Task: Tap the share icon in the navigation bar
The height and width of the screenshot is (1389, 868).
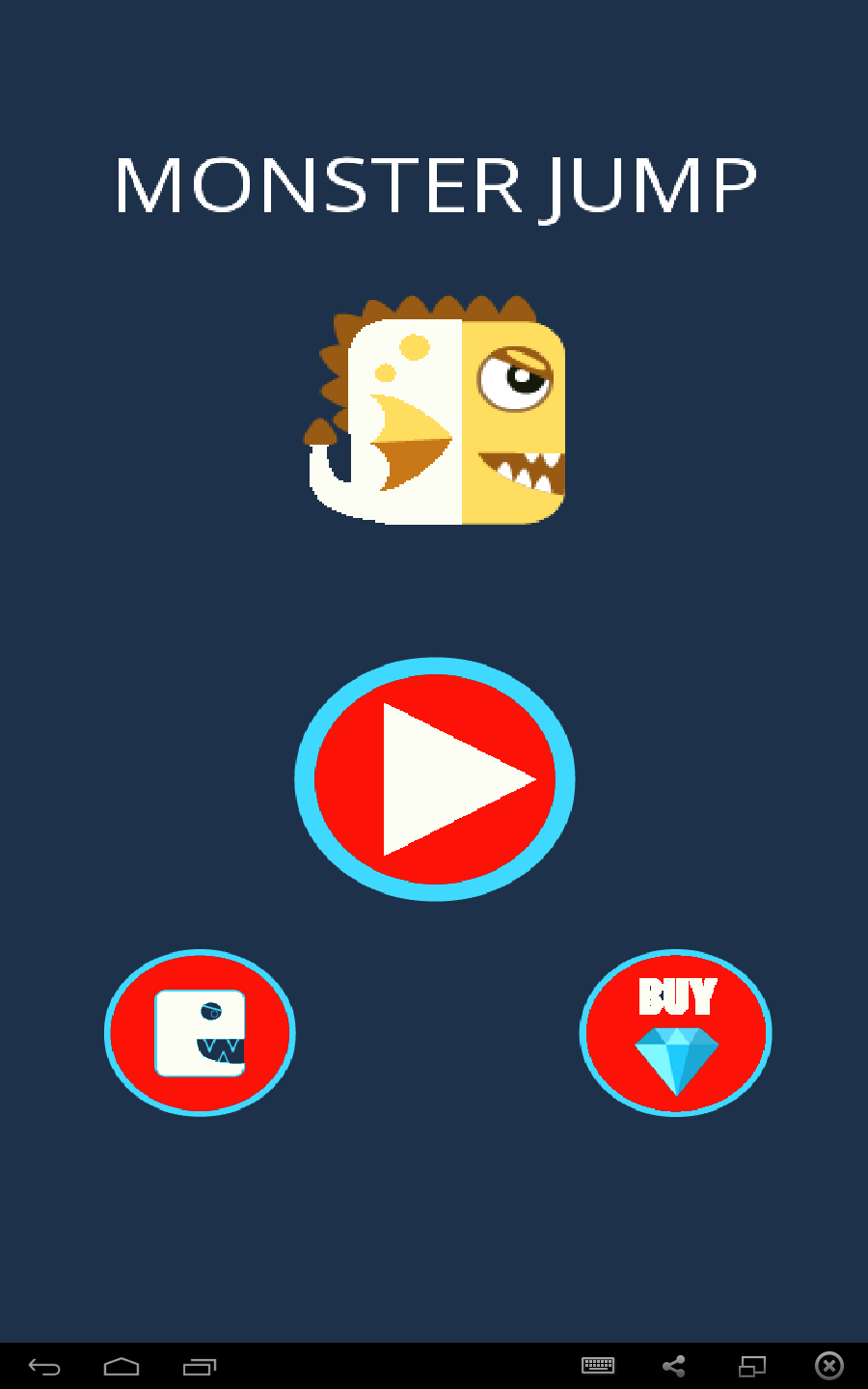Action: (674, 1366)
